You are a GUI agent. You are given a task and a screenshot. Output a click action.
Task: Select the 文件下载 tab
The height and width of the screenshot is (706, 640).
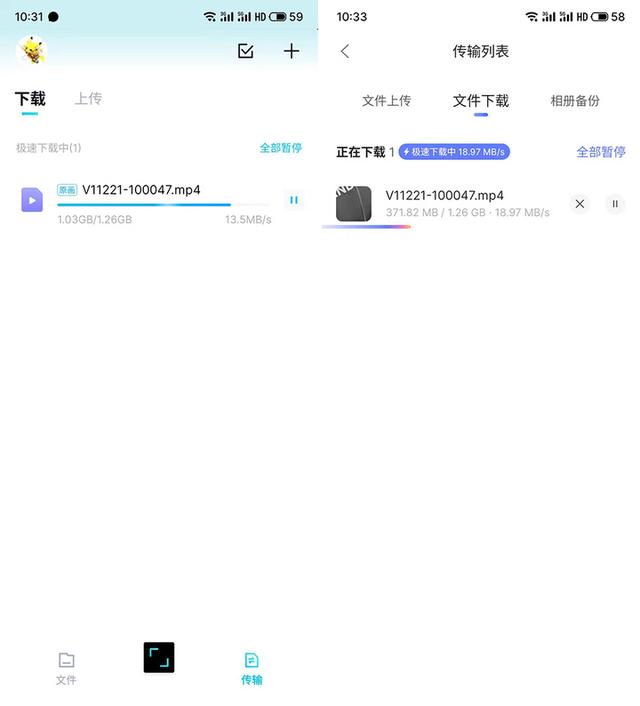[481, 101]
